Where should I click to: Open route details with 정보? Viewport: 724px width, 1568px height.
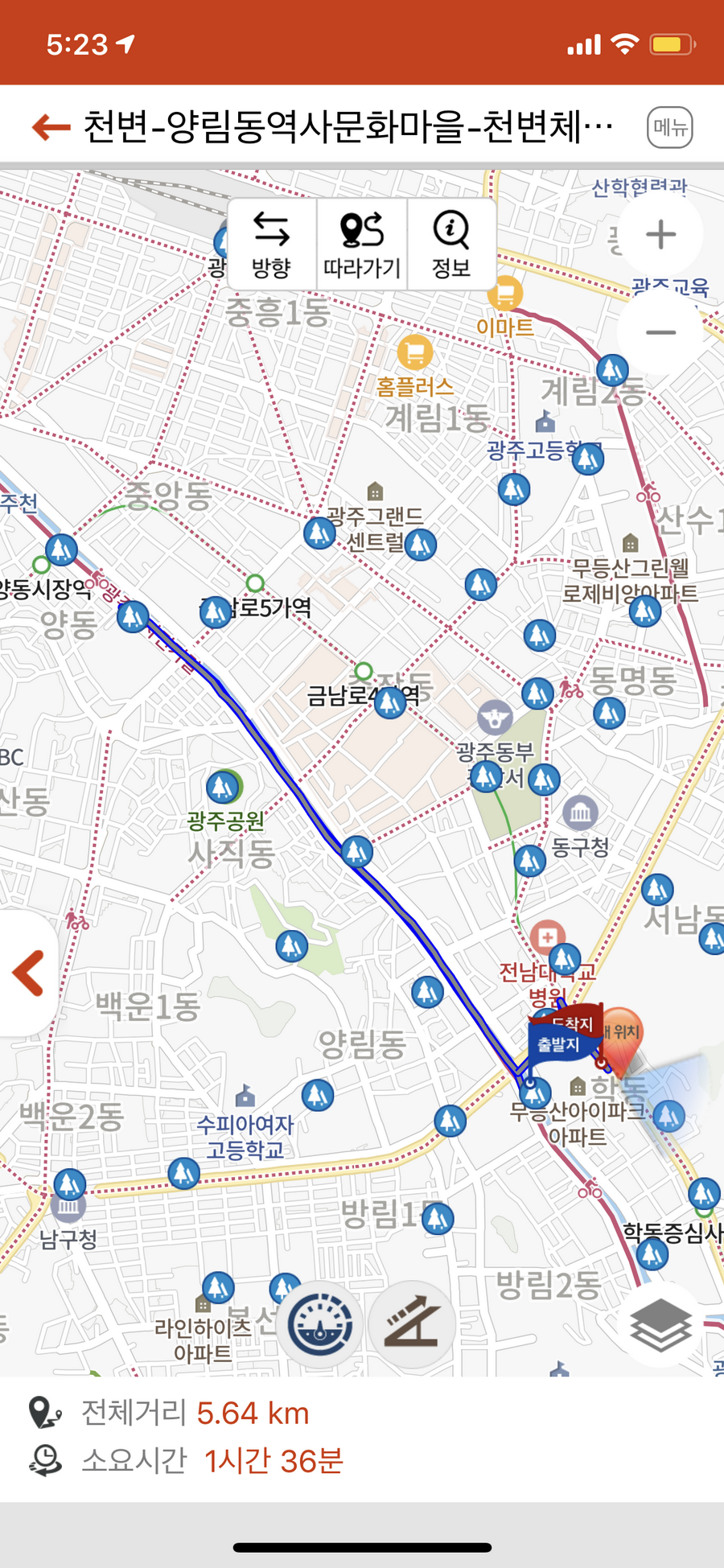click(451, 244)
